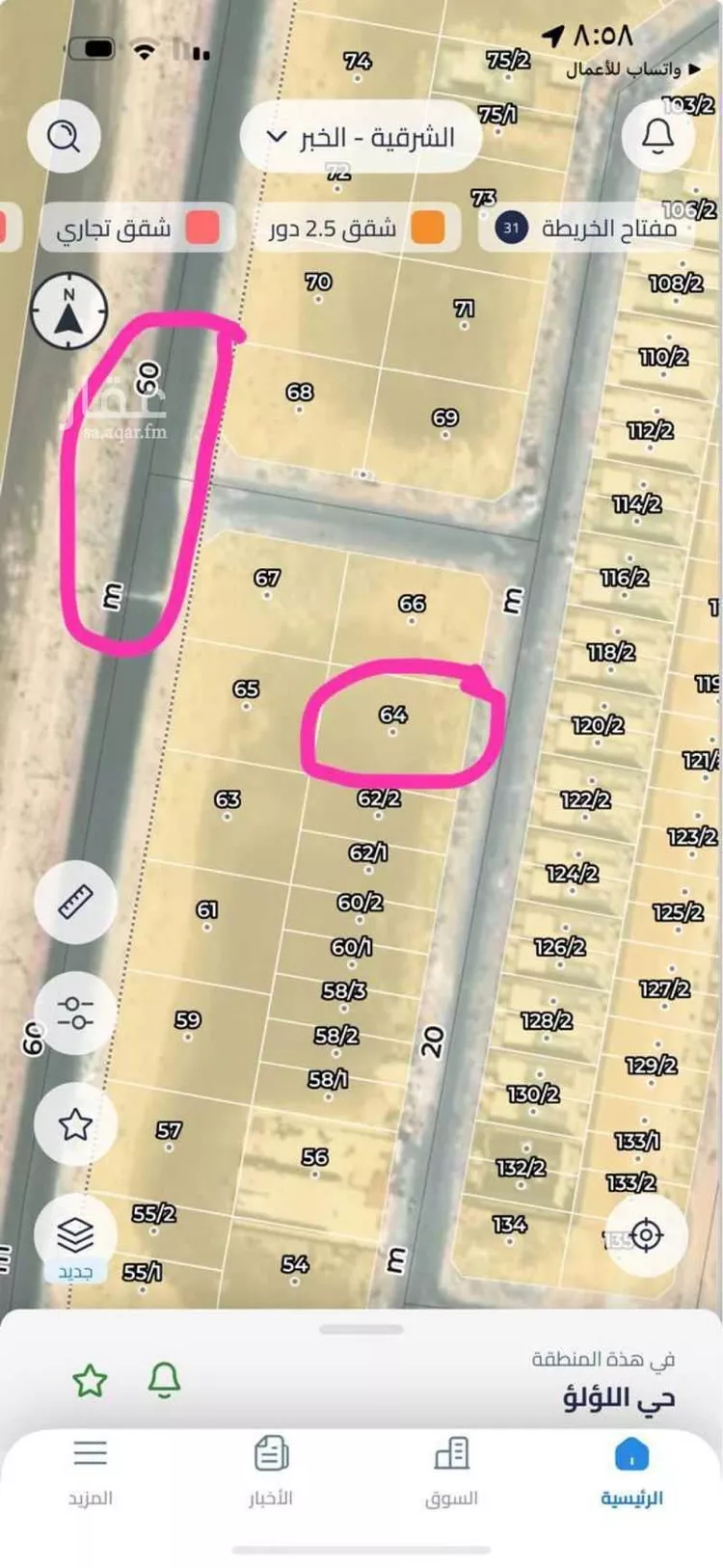Open the map layers button
This screenshot has width=723, height=1568.
(x=75, y=1234)
